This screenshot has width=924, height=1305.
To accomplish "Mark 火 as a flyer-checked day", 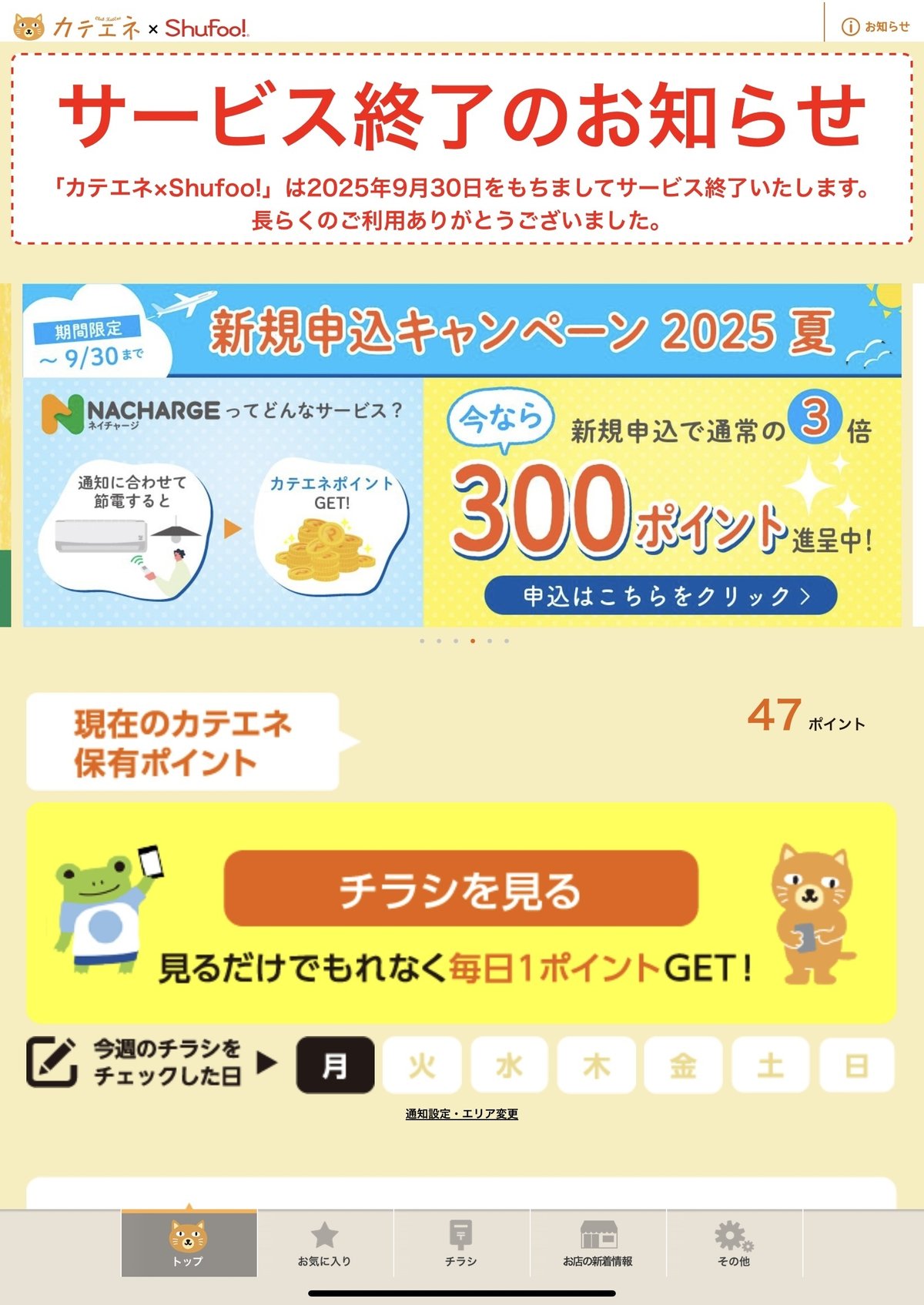I will pos(422,1066).
